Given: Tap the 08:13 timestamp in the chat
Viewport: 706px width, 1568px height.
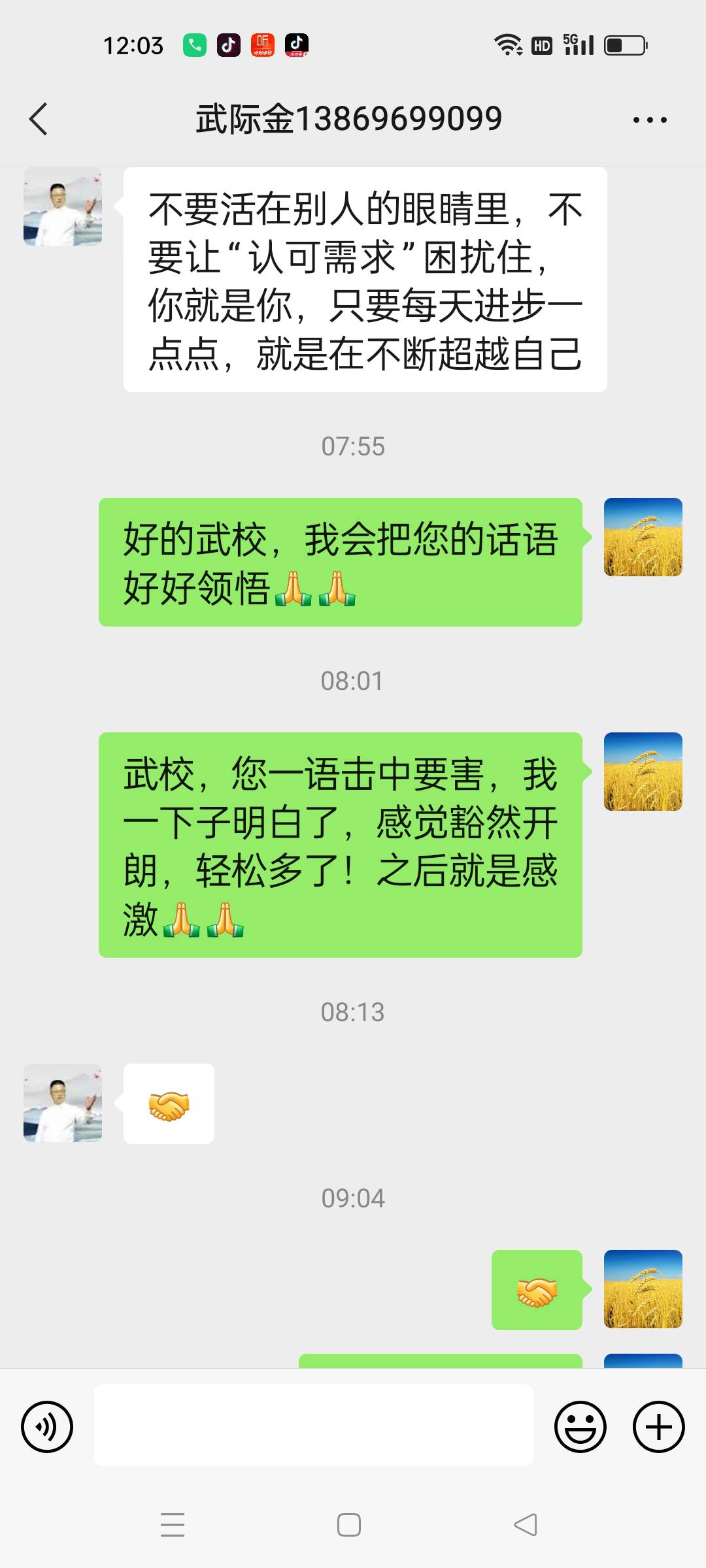Looking at the screenshot, I should point(353,1013).
